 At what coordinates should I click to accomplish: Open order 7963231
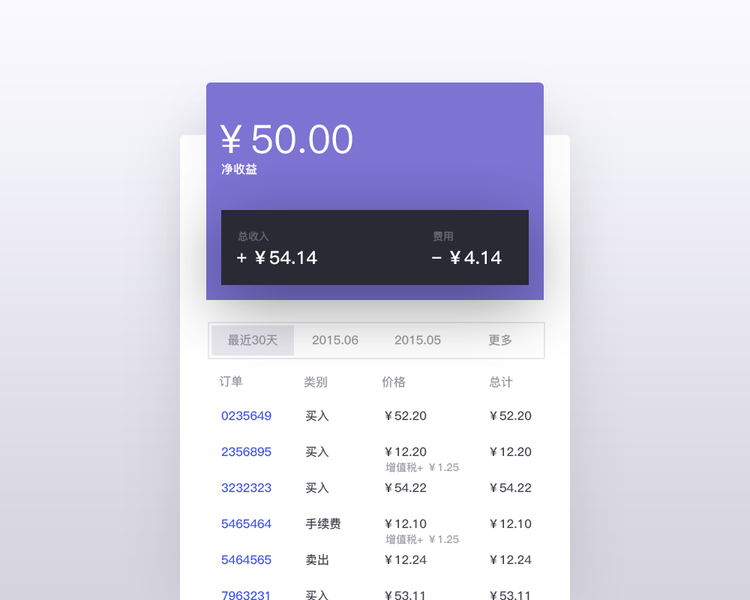pyautogui.click(x=246, y=595)
